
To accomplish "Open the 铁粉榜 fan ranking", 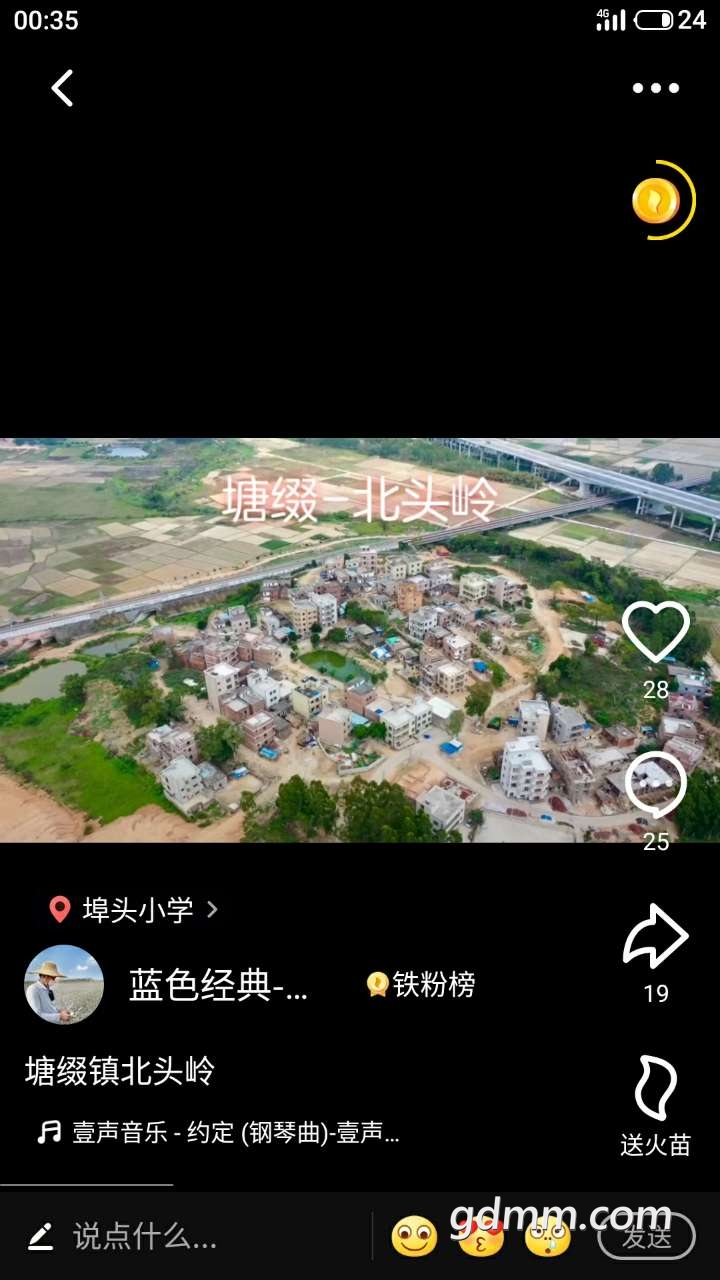I will 421,985.
